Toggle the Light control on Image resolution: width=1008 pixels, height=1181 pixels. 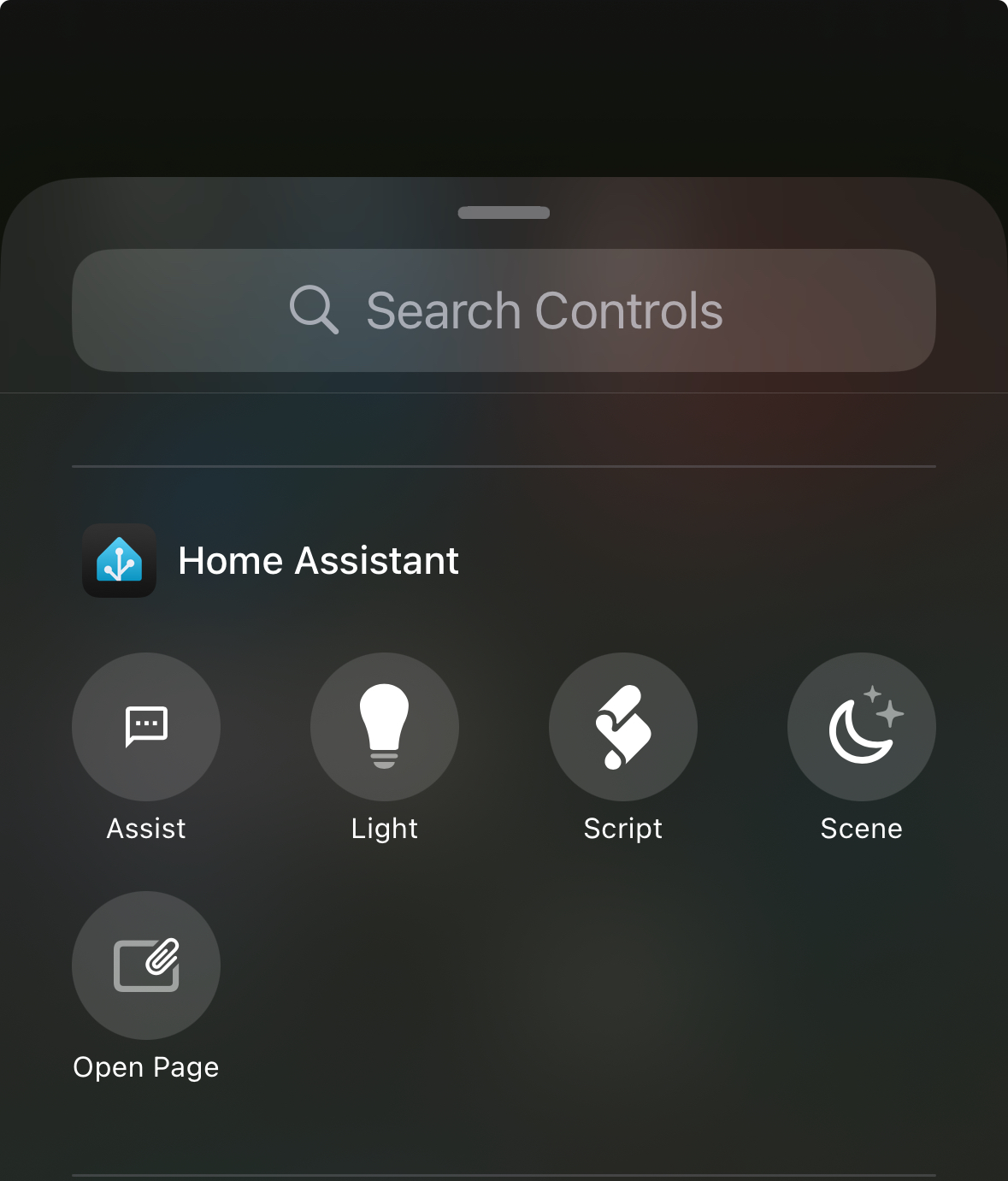384,727
